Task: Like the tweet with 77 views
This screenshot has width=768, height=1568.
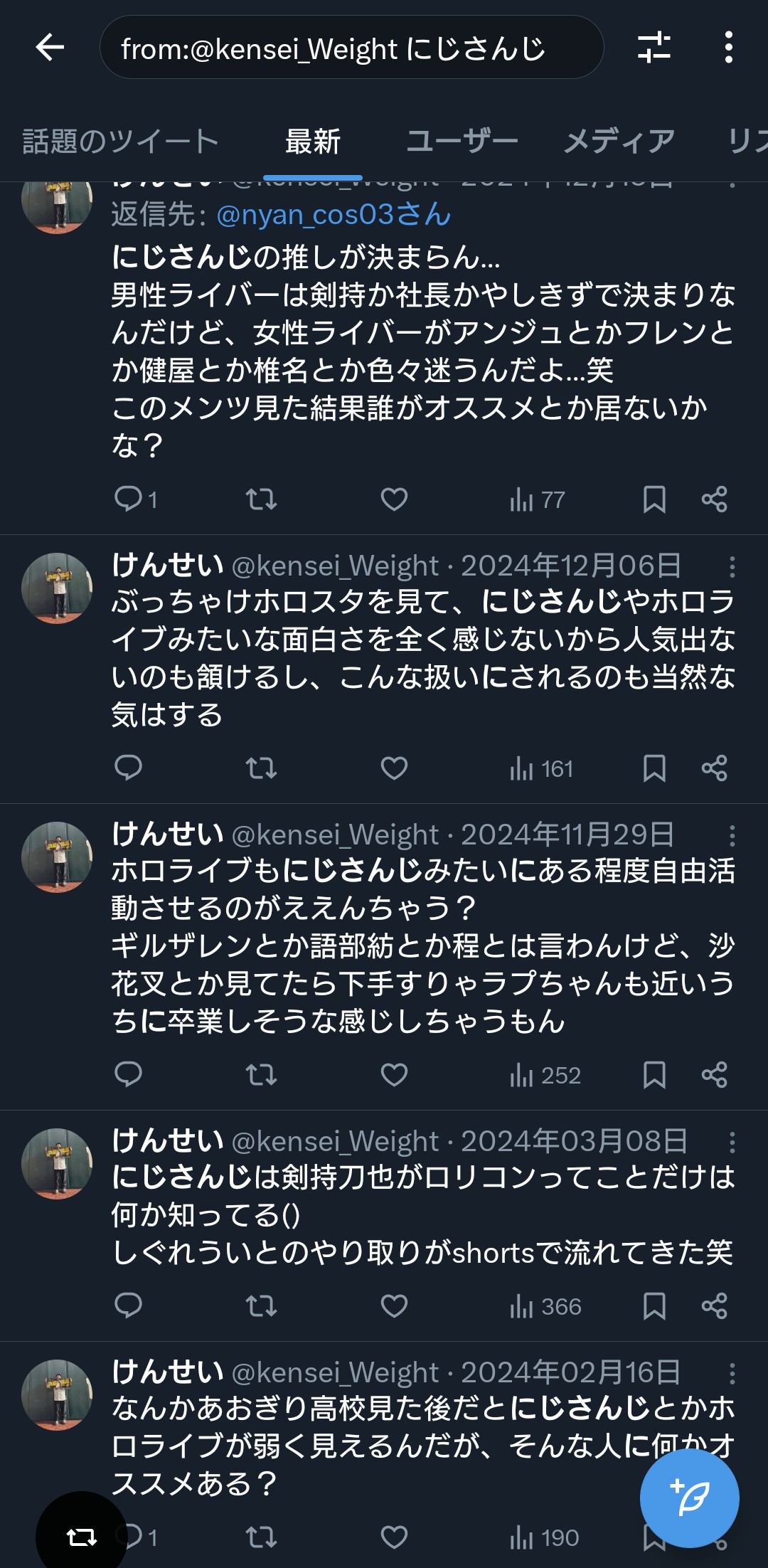Action: click(x=394, y=499)
